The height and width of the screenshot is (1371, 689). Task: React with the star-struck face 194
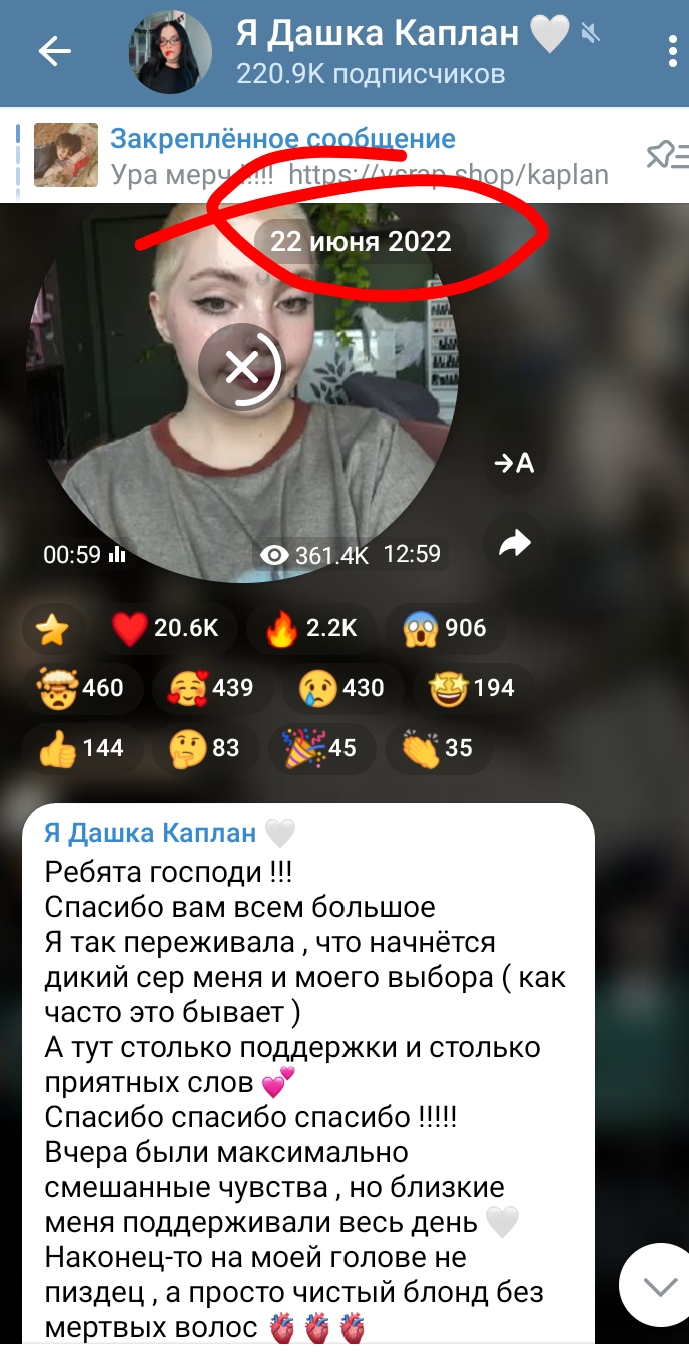(470, 688)
